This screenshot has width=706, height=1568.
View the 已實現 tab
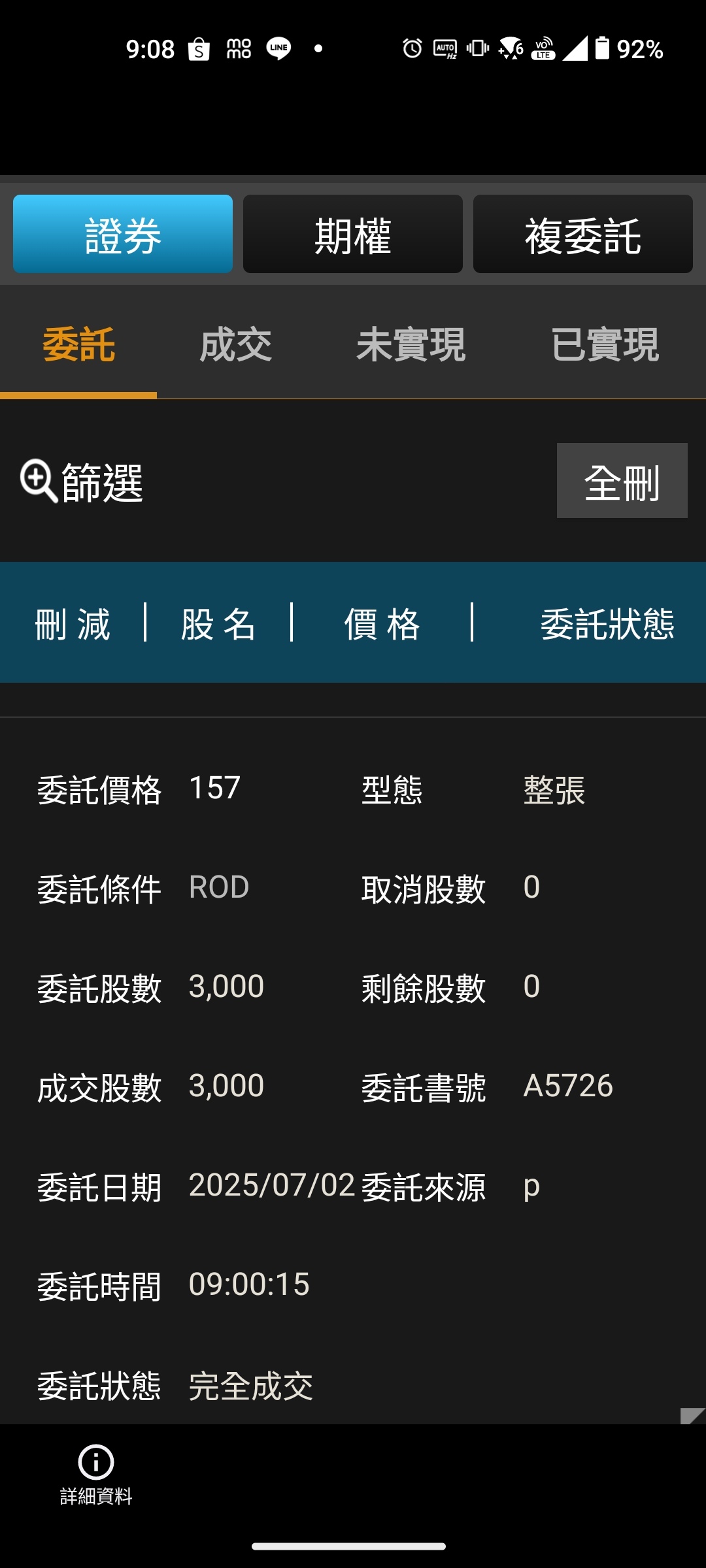605,345
